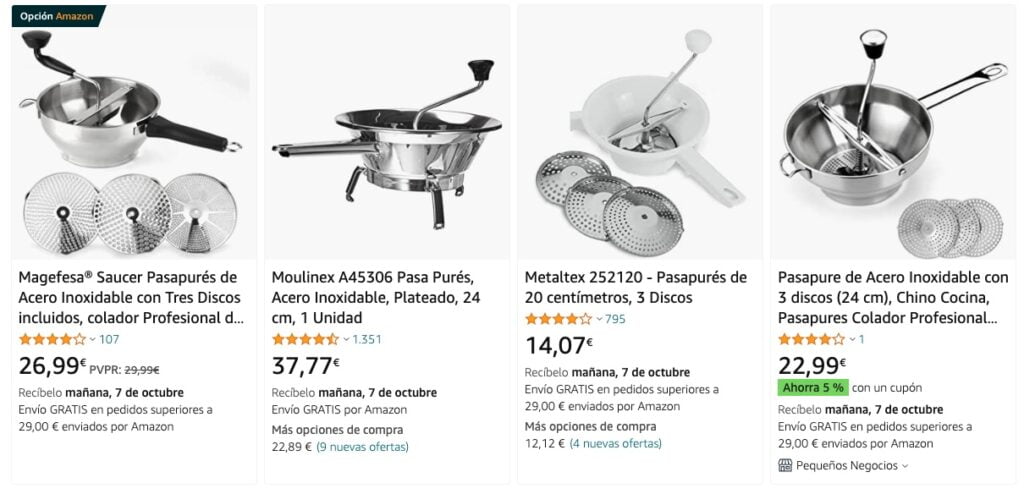Open the Metaltex 252120 Pasapurés title link
1024x494 pixels.
(636, 287)
